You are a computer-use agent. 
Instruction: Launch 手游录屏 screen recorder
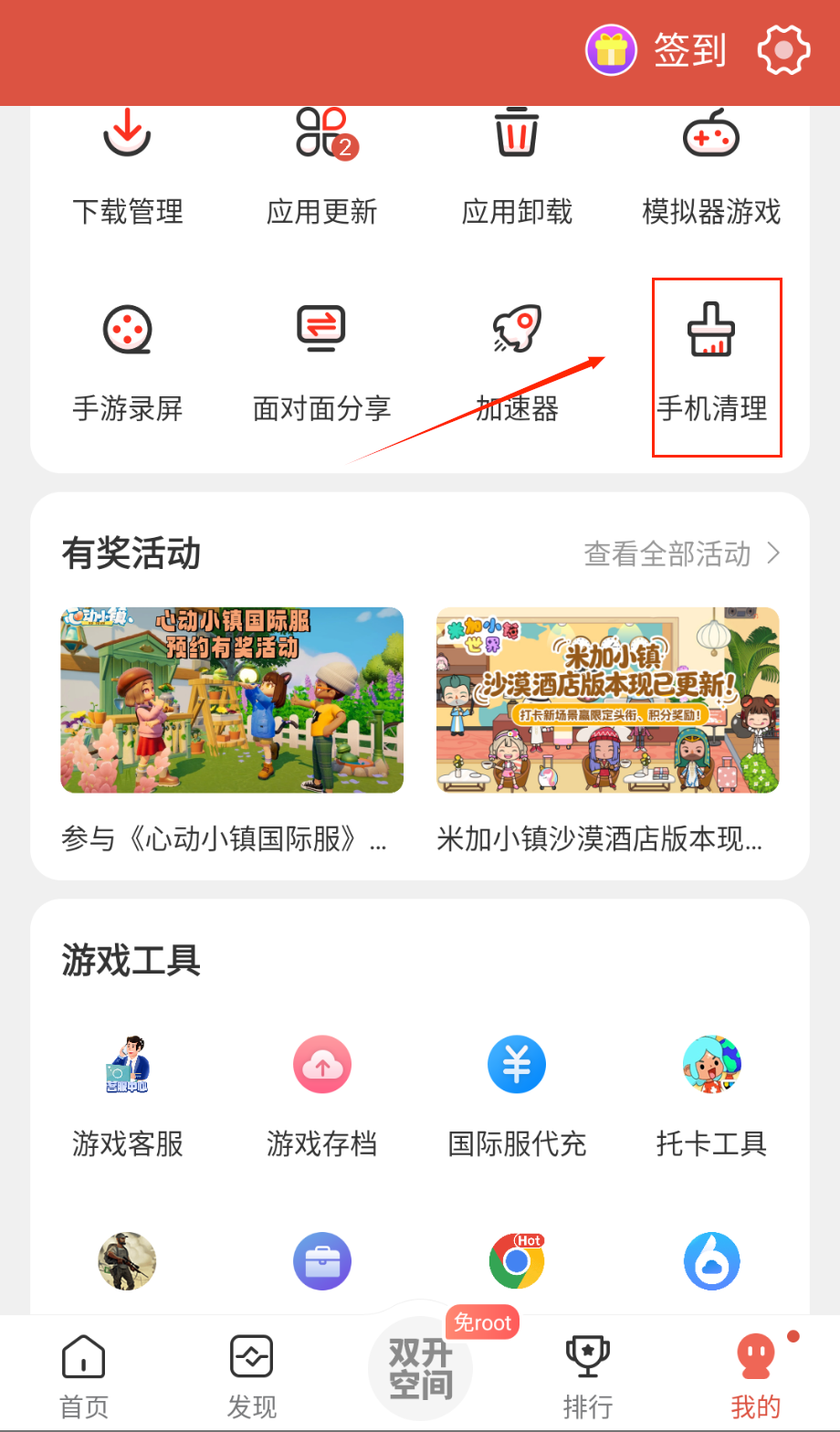point(128,362)
